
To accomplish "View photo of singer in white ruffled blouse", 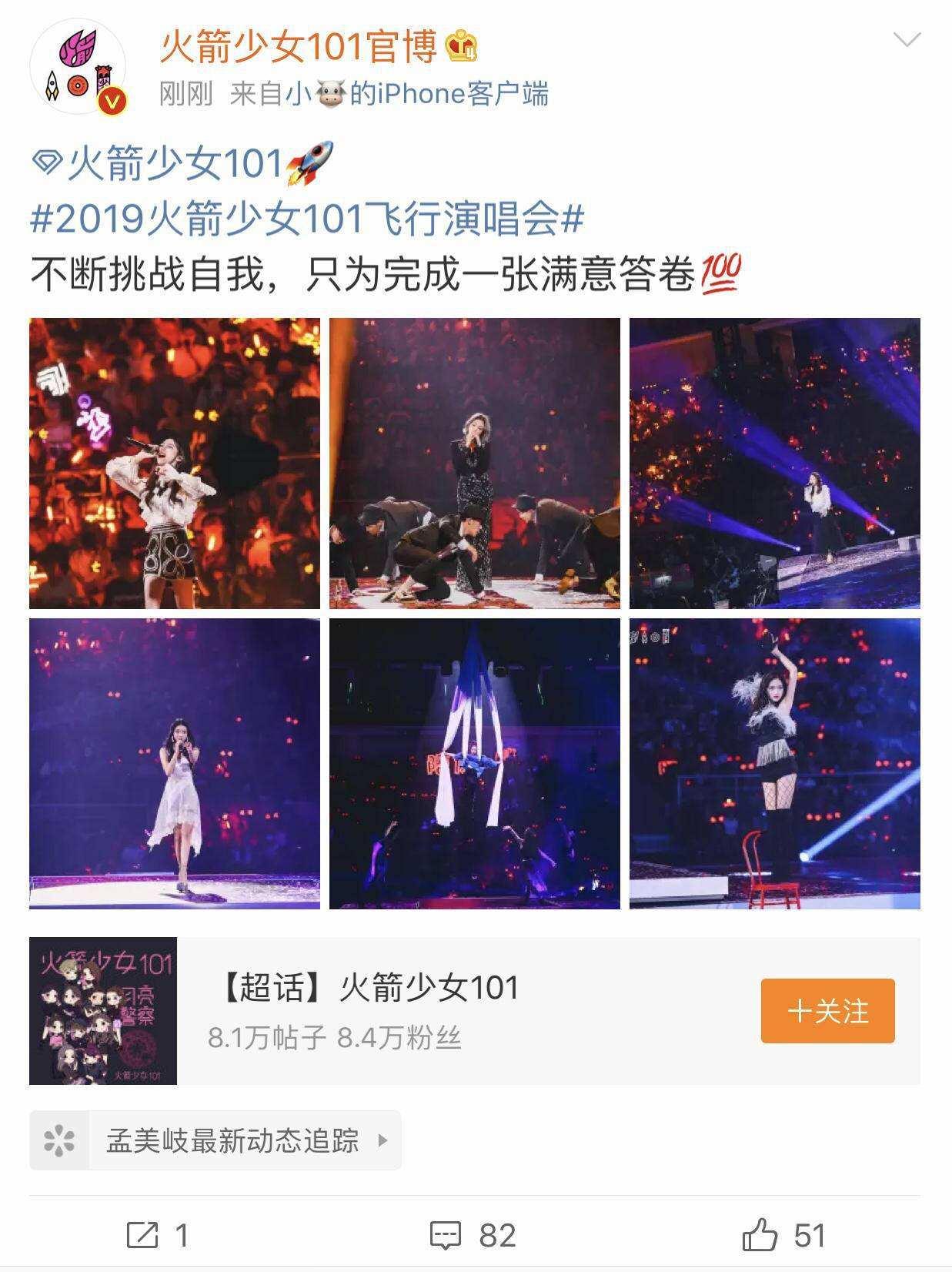I will 175,463.
